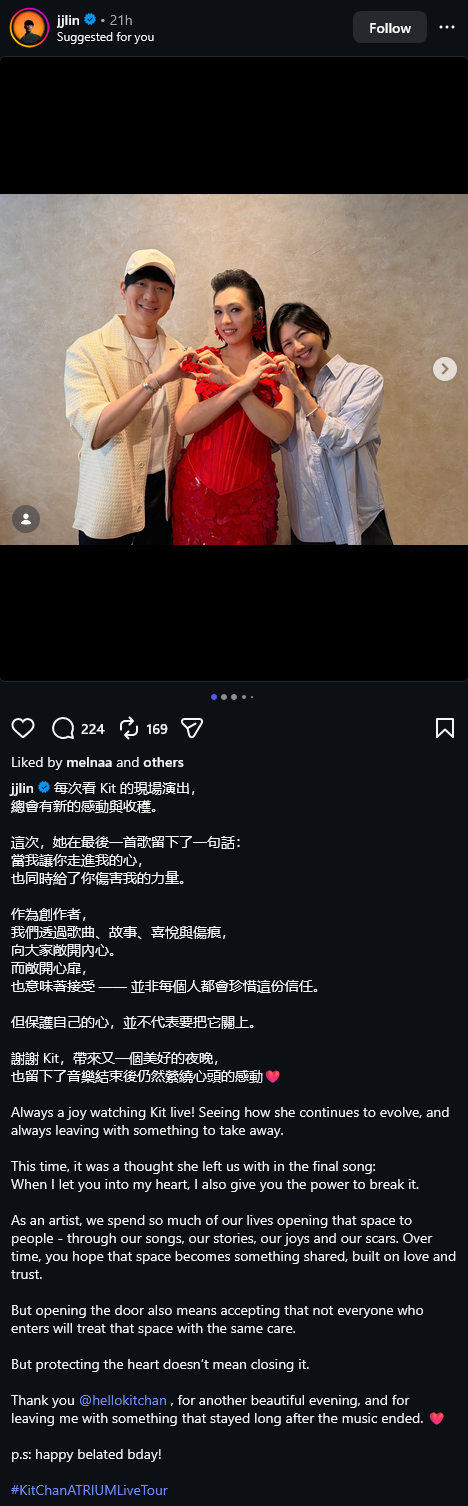Tap jjlin username in post header
The width and height of the screenshot is (468, 1506).
[67, 19]
